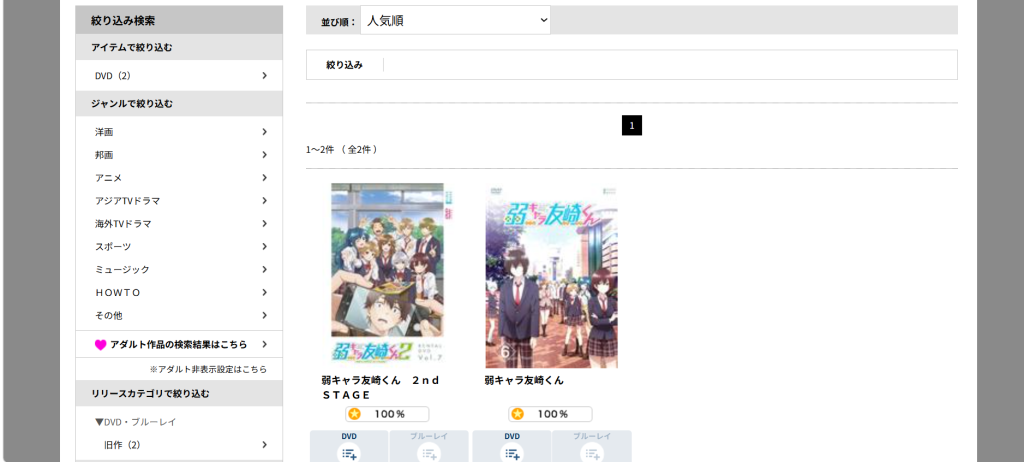Screen dimensions: 1024x462
Task: Open the 並び順 sort dropdown
Action: pyautogui.click(x=455, y=20)
